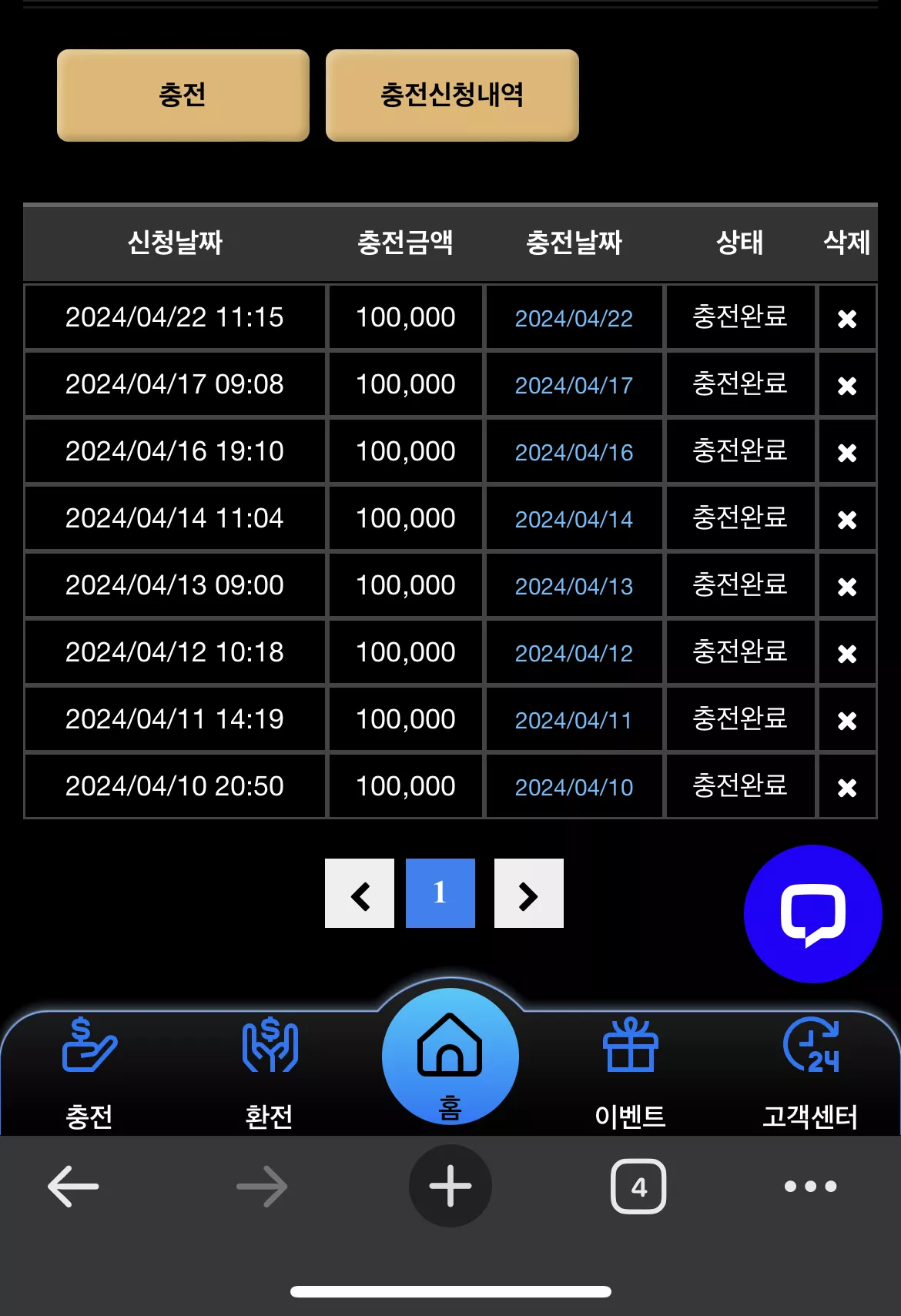Tap the 충전 gold button
The image size is (901, 1316).
pyautogui.click(x=183, y=95)
